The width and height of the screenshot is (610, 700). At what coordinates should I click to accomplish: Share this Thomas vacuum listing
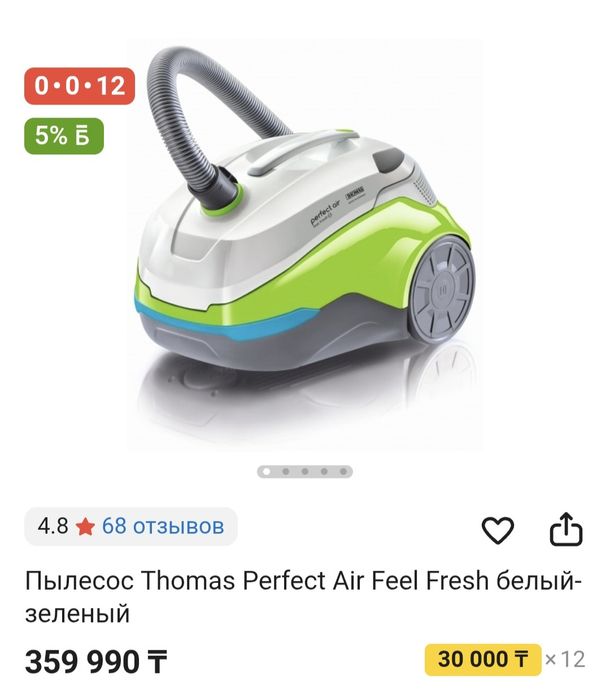(x=566, y=529)
